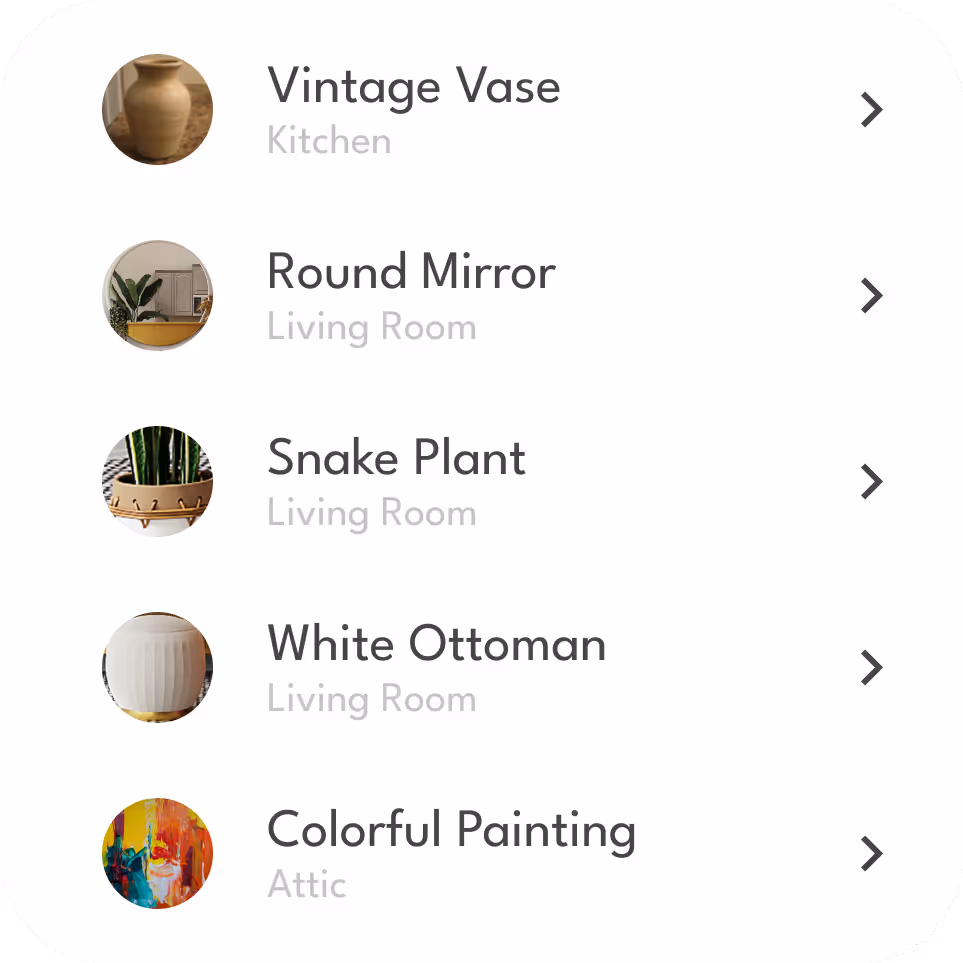The width and height of the screenshot is (963, 963).
Task: Select the Round Mirror row
Action: (411, 294)
